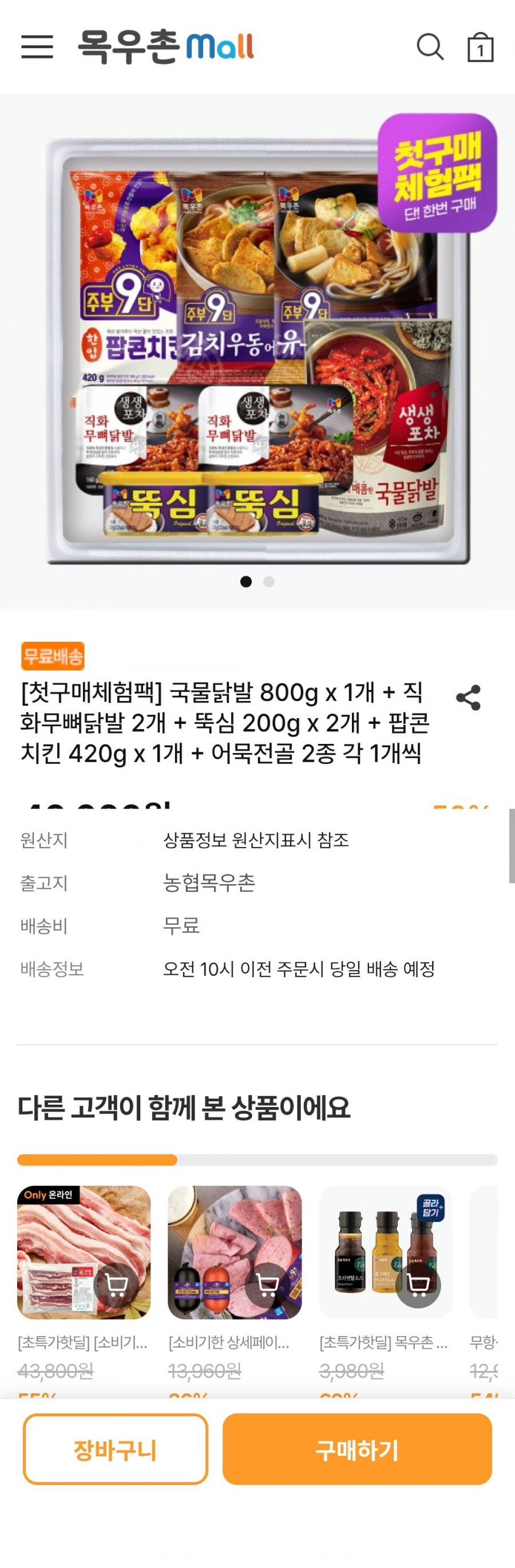Screen dimensions: 515x1568
Task: Add the 3,980원 sauce item to cart
Action: coord(418,1285)
